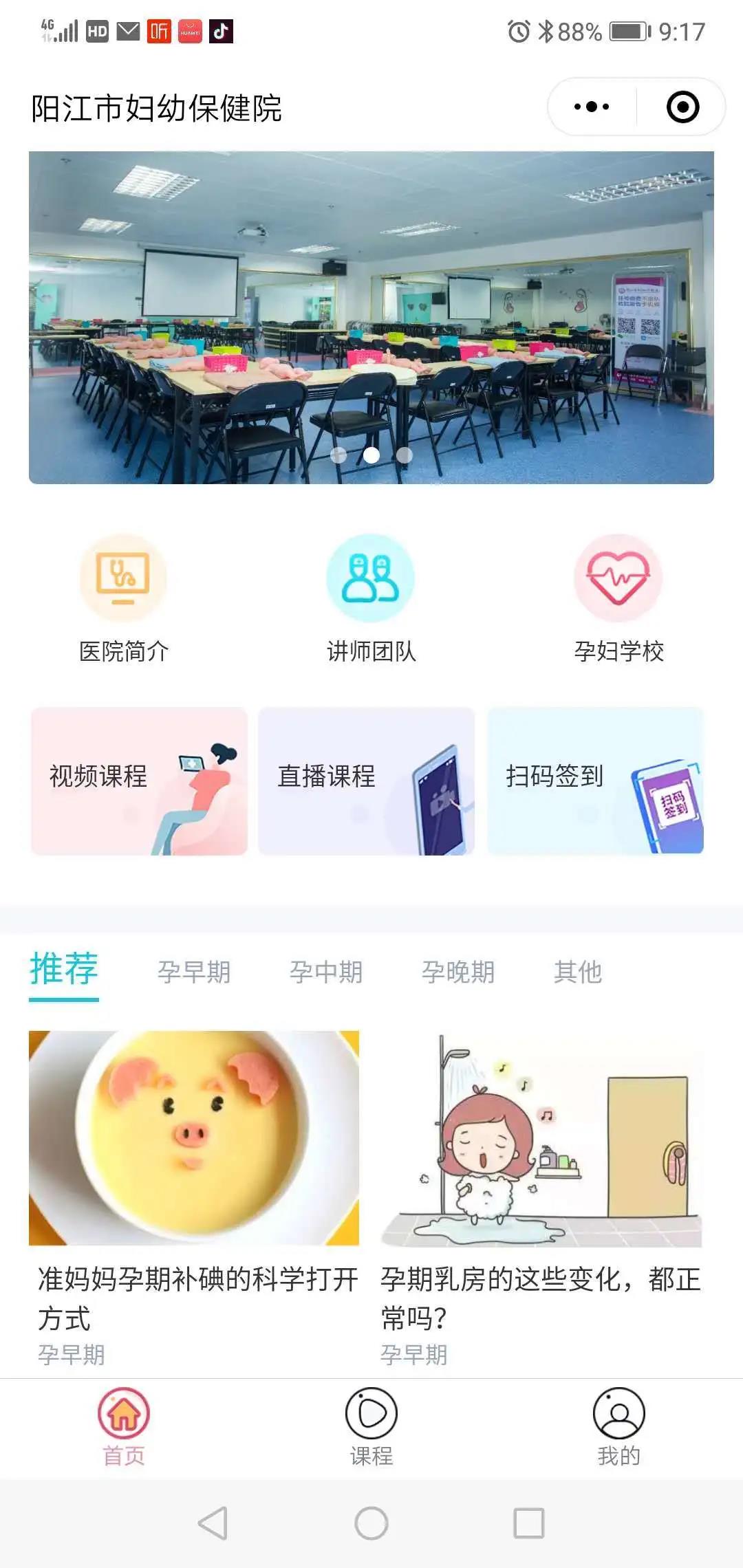Switch to the 孕晚期 tab
Screen dimensions: 743x1568
458,972
